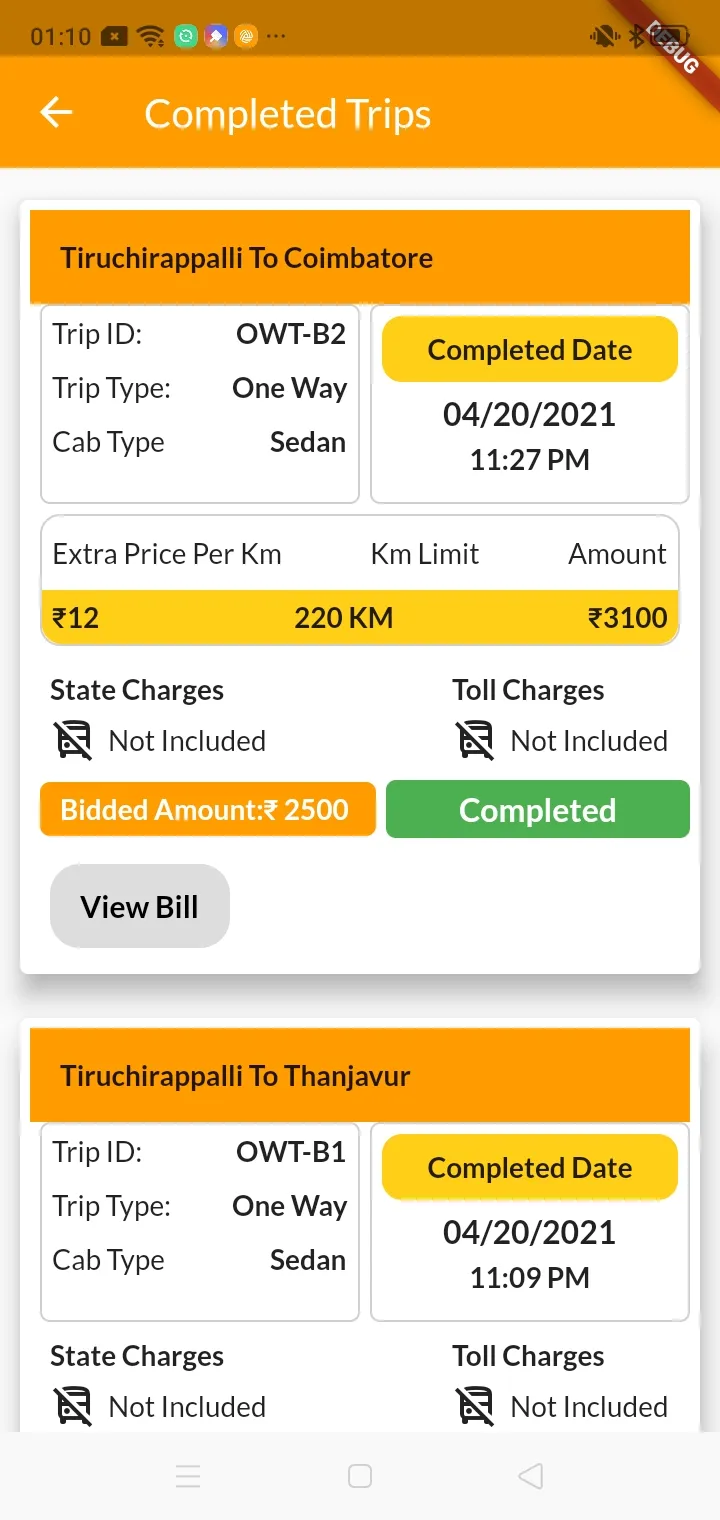
Task: Open the Tiruchirappalli To Coimbatore trip card
Action: [360, 587]
